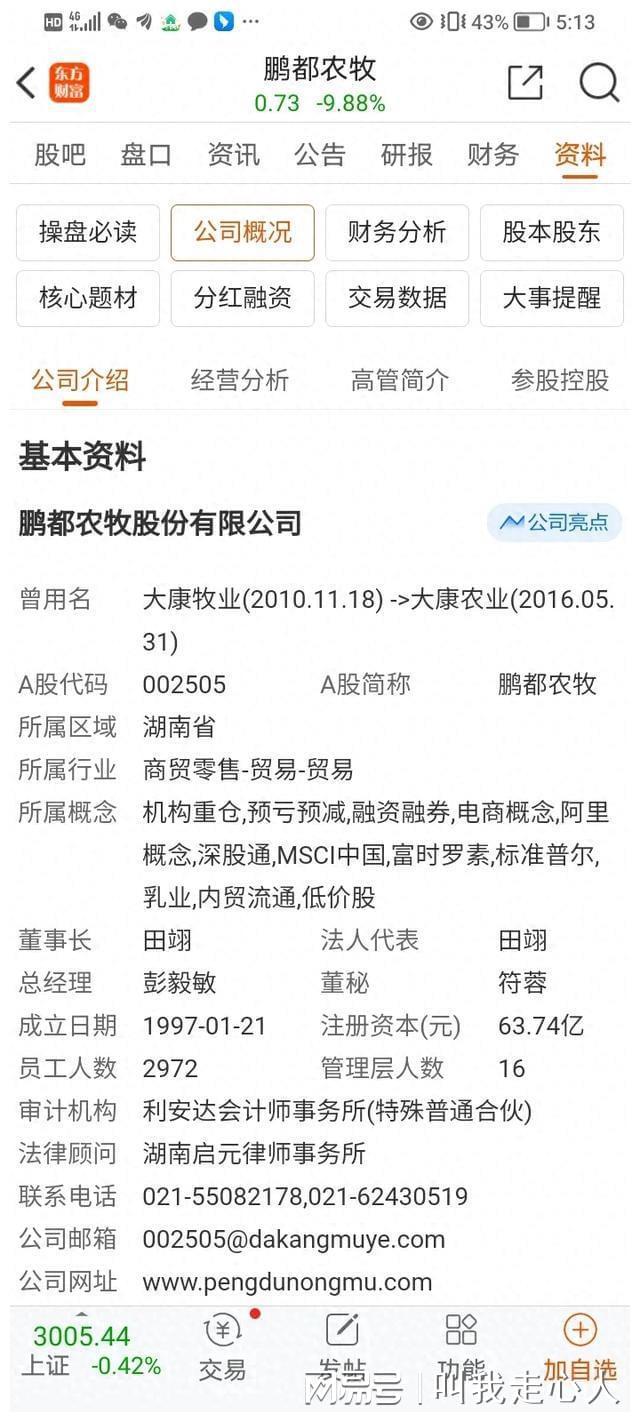Open the 公告 tab
The height and width of the screenshot is (1422, 640).
tap(320, 155)
